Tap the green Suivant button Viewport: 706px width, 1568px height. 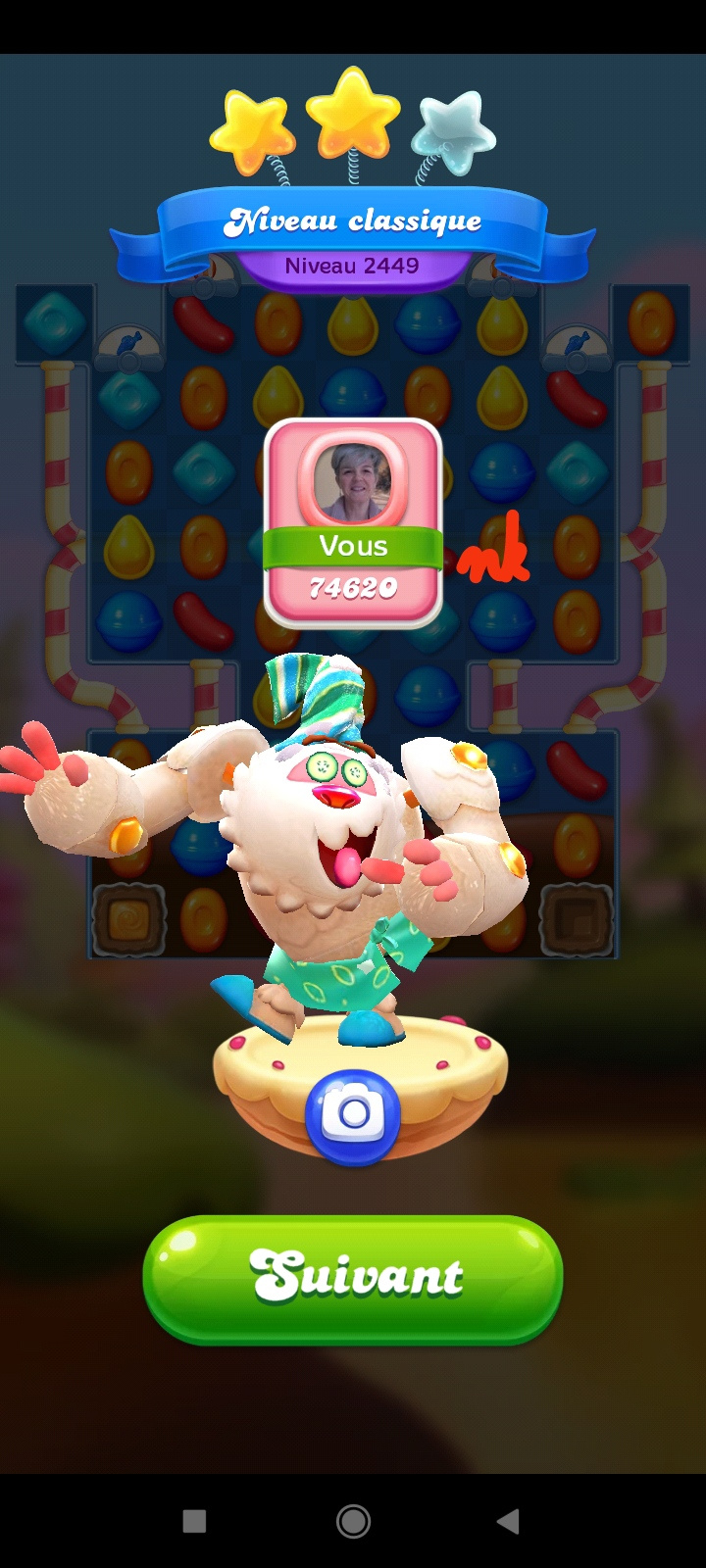[353, 1278]
